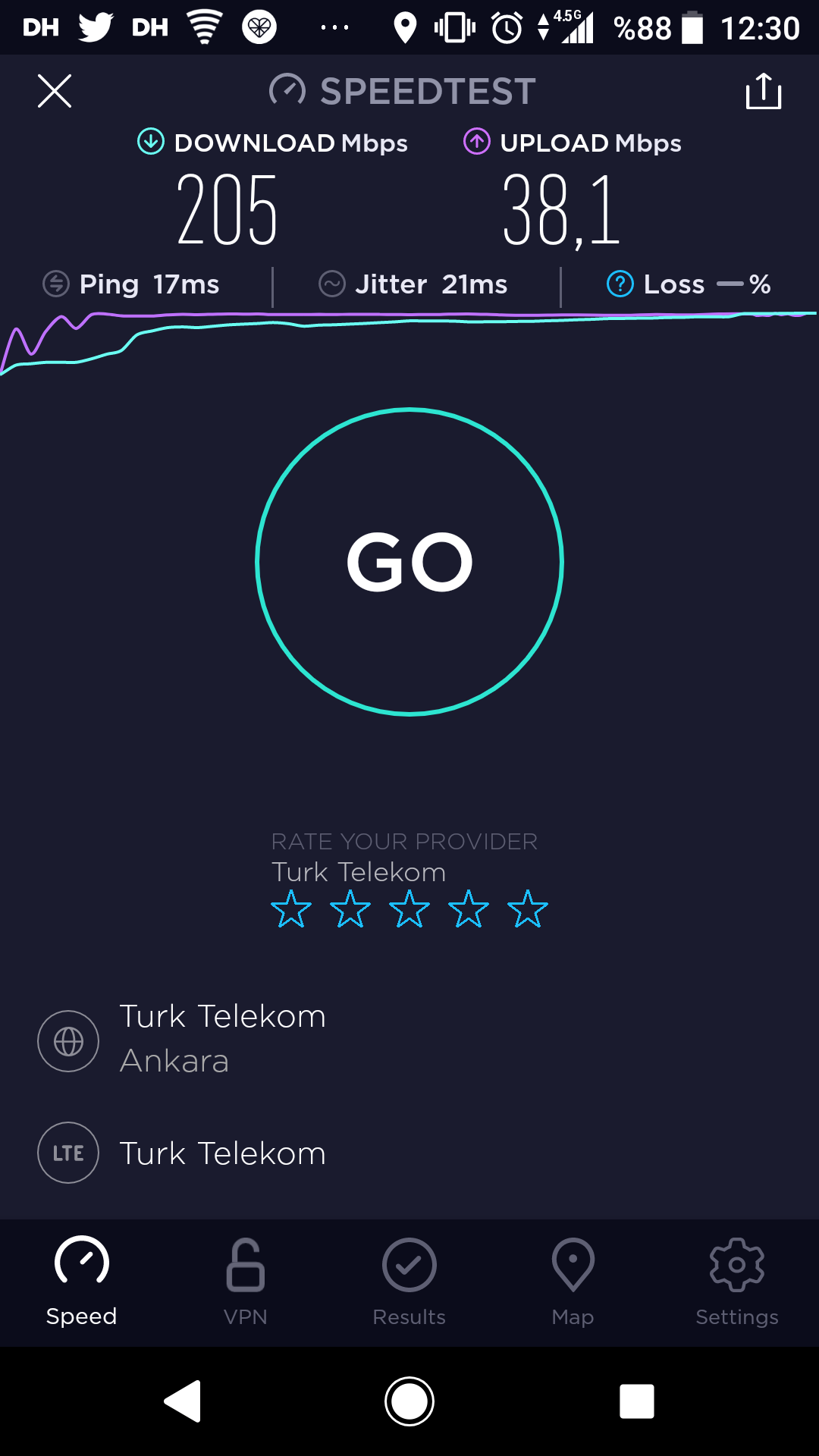This screenshot has height=1456, width=819.
Task: Go to the Map tab
Action: click(x=573, y=1283)
